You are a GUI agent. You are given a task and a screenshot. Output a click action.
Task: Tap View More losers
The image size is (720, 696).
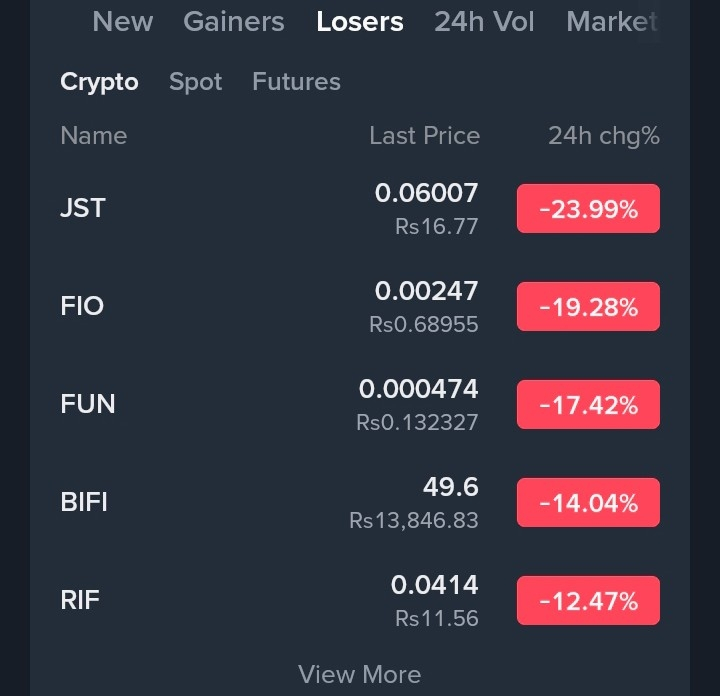coord(360,674)
